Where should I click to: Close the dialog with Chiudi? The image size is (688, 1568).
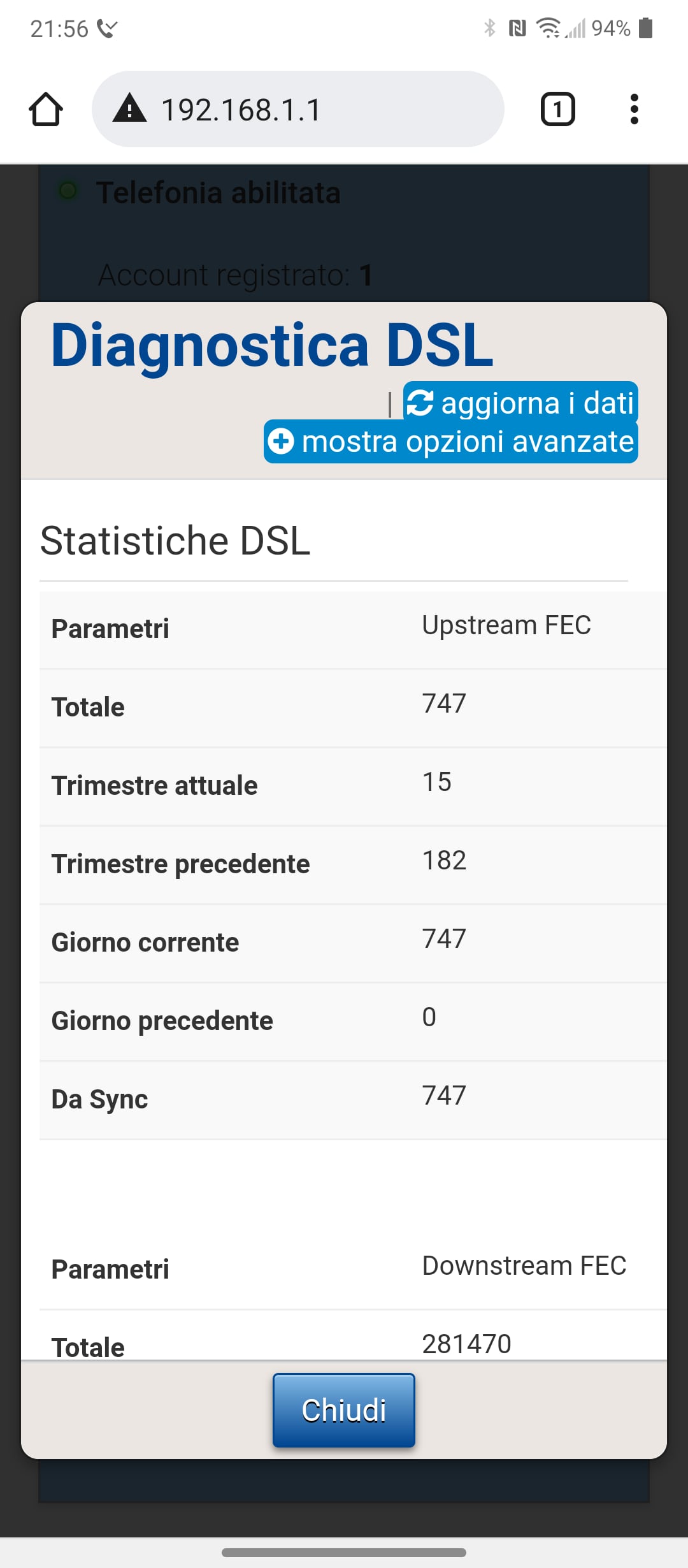click(344, 1410)
